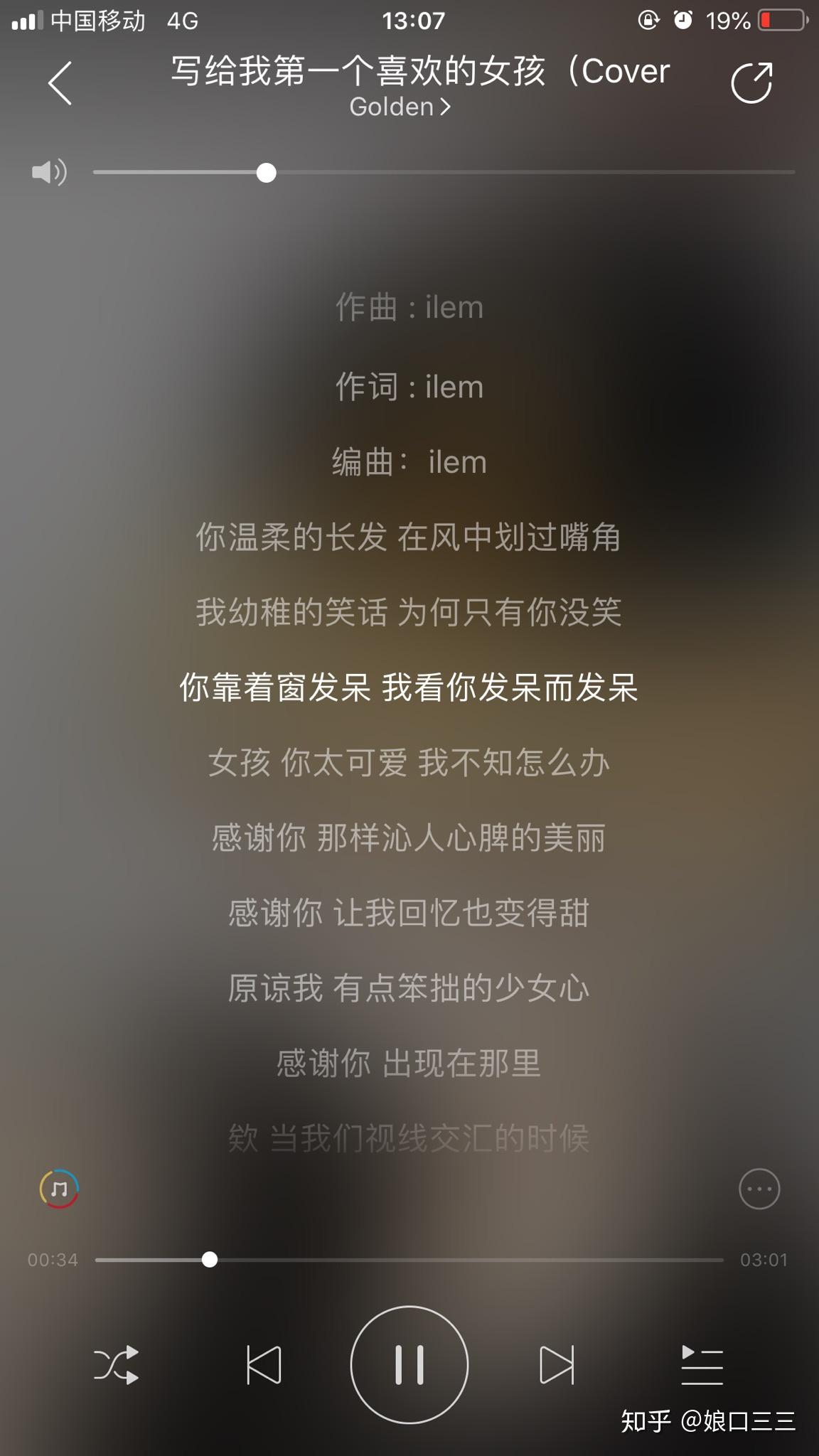The height and width of the screenshot is (1456, 819).
Task: Mute with the speaker icon
Action: coord(49,172)
